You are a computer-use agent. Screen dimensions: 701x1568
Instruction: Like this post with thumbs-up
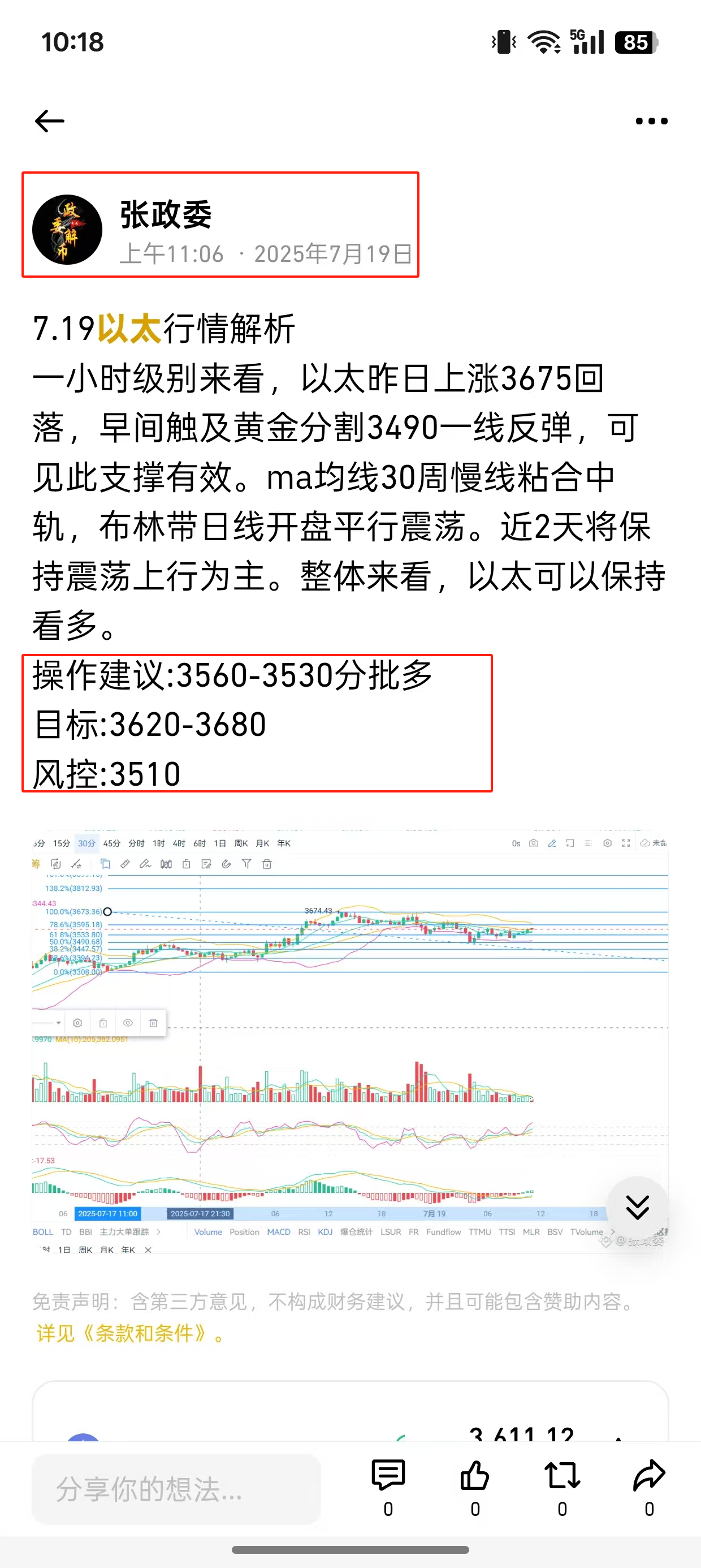click(475, 1477)
